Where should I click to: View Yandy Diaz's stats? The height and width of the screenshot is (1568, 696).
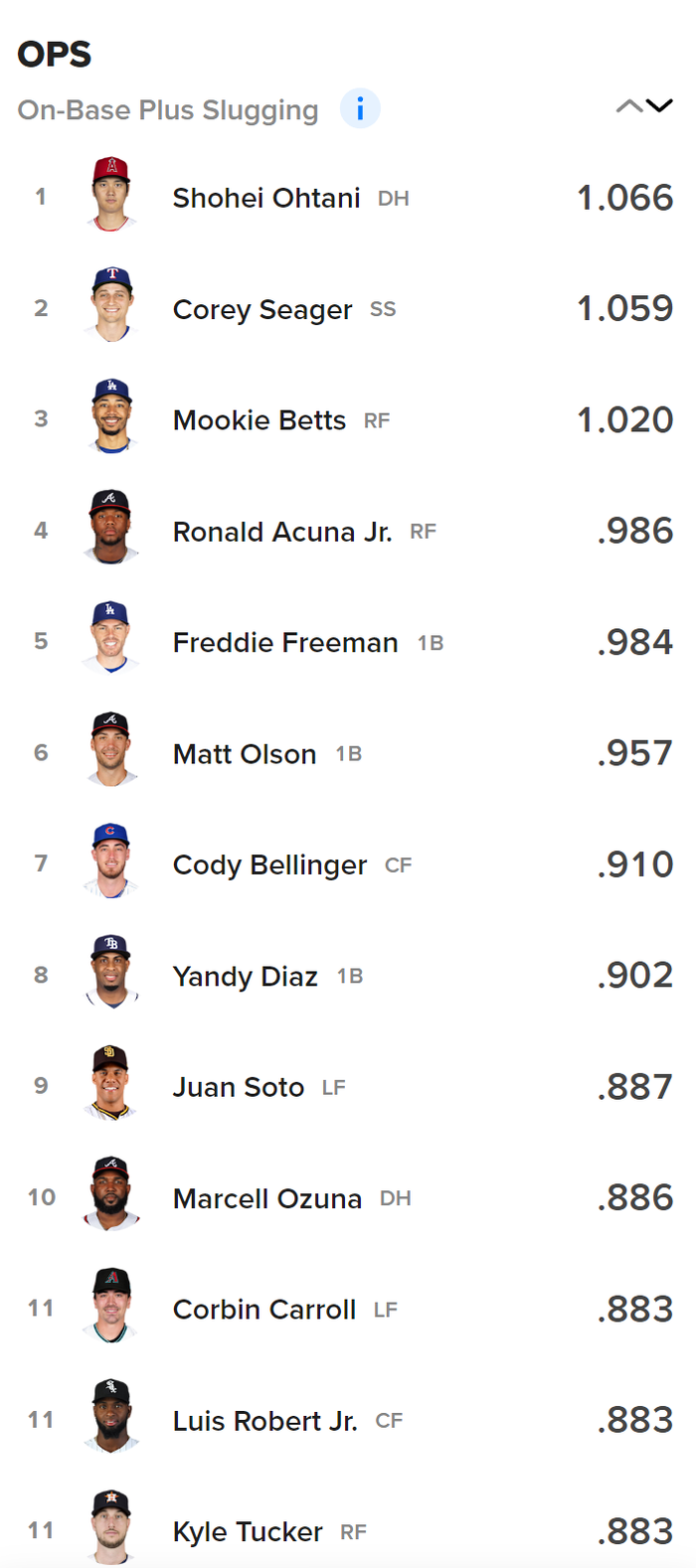pyautogui.click(x=348, y=976)
